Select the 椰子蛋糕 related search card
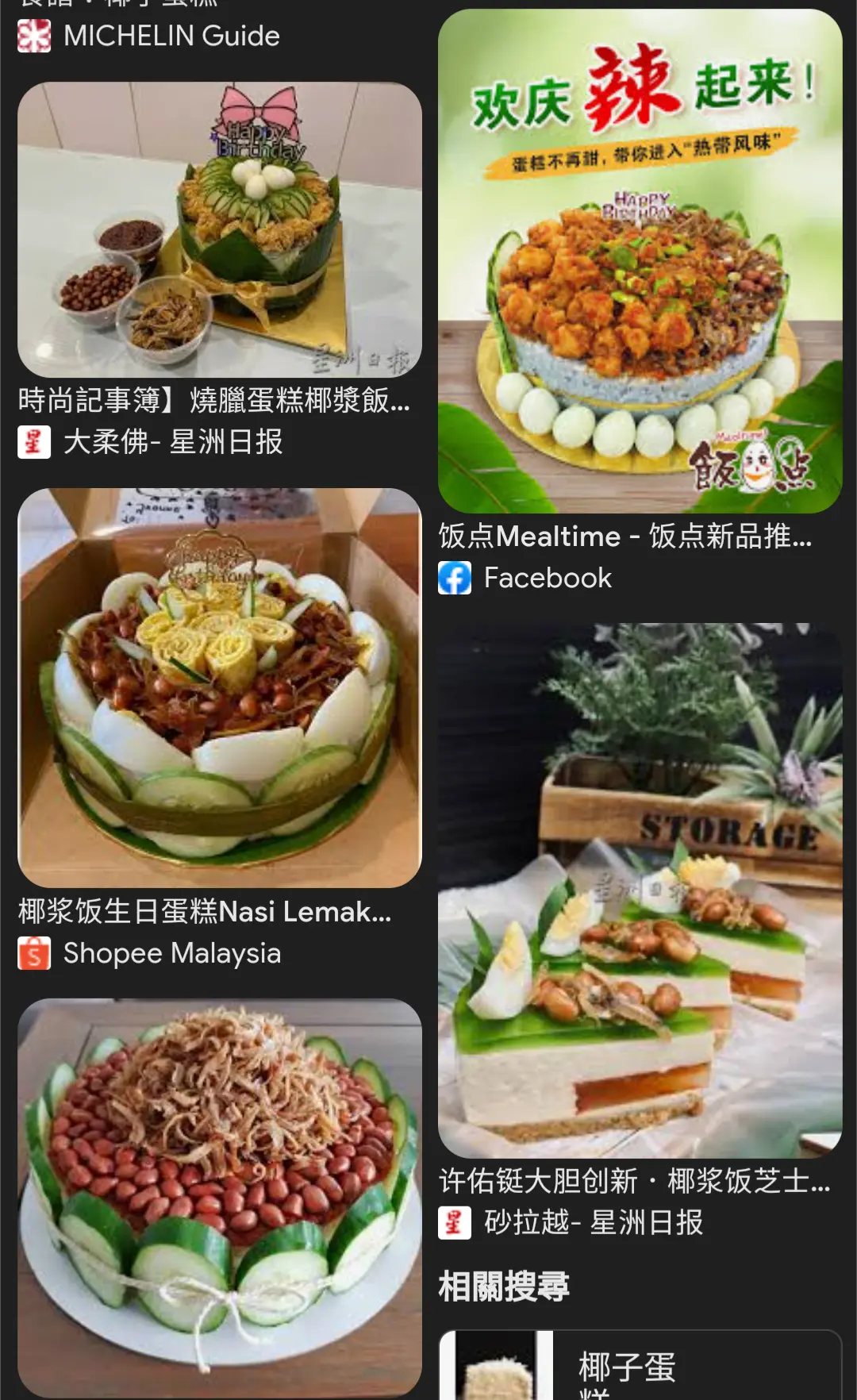This screenshot has height=1400, width=857. (640, 1365)
